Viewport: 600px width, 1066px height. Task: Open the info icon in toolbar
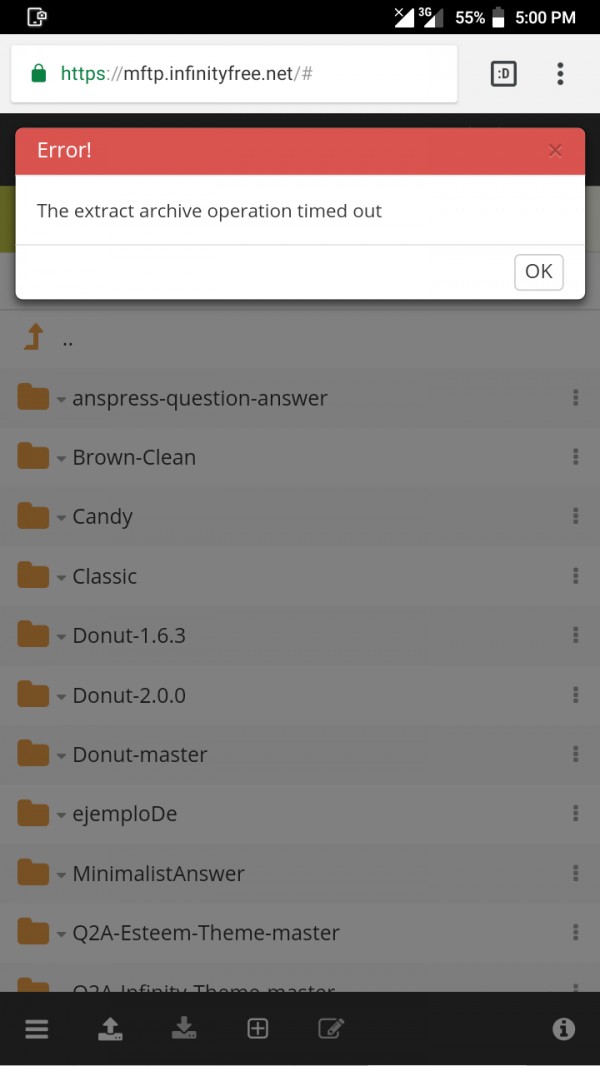pyautogui.click(x=563, y=1029)
